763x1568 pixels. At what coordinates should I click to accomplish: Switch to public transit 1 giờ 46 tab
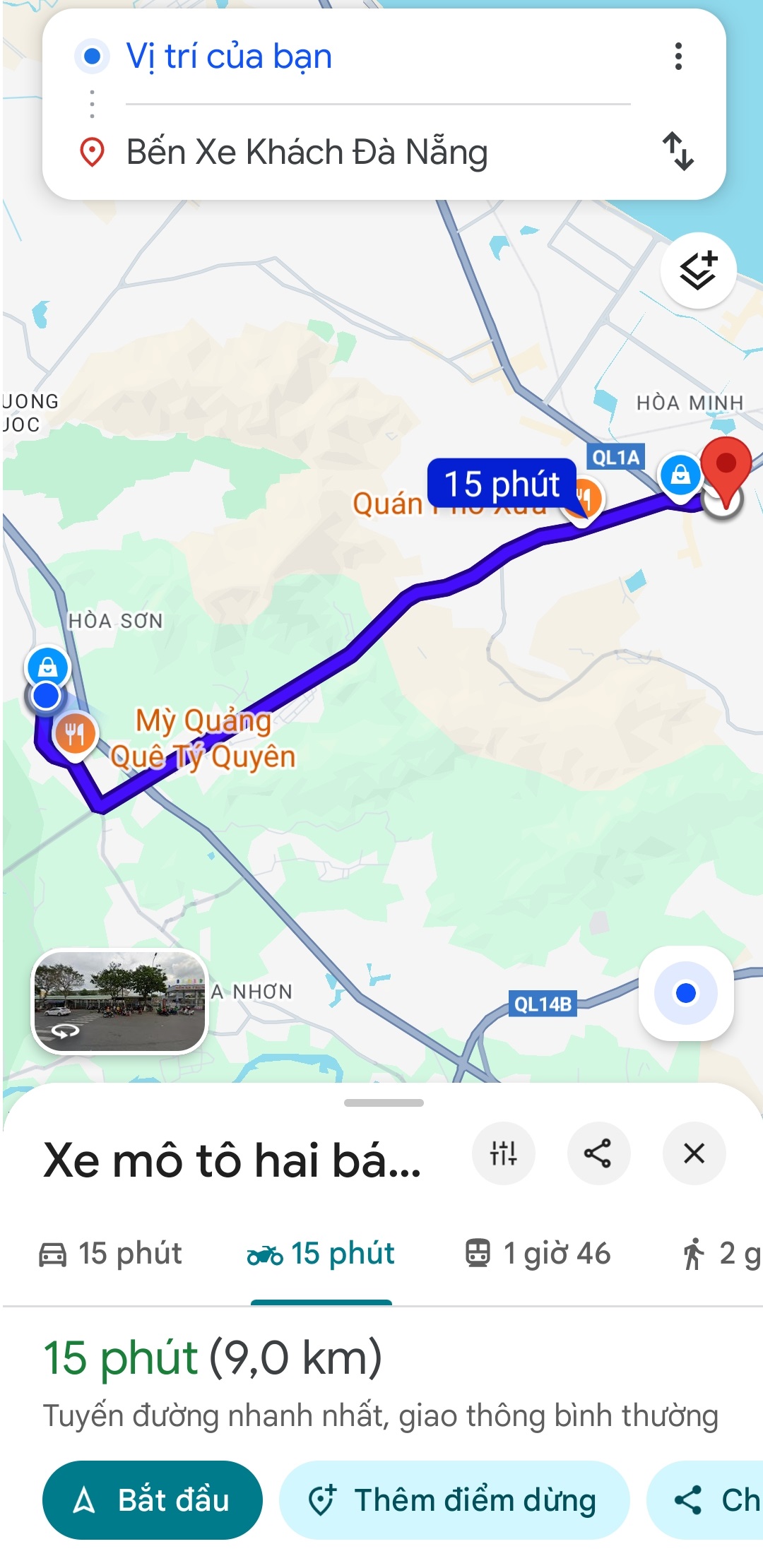(x=538, y=1254)
